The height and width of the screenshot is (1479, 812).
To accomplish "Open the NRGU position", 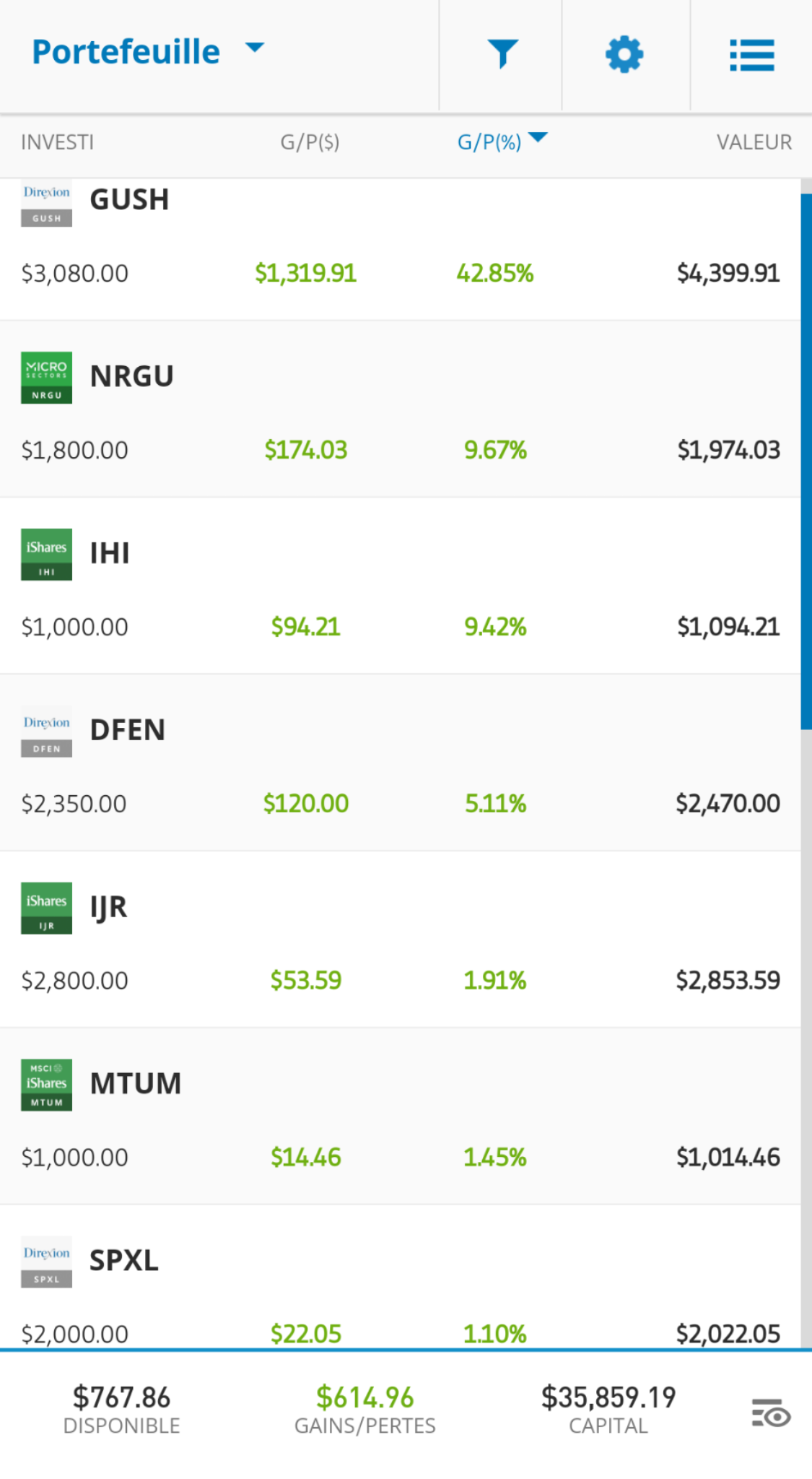I will click(401, 409).
